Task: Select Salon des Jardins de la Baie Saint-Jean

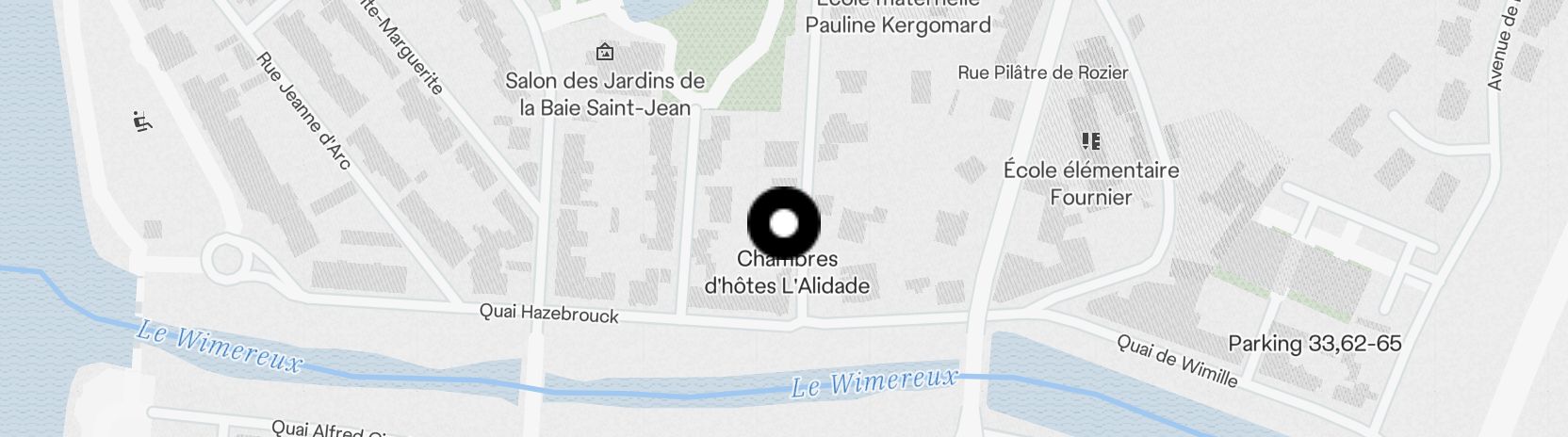Action: pos(605,93)
